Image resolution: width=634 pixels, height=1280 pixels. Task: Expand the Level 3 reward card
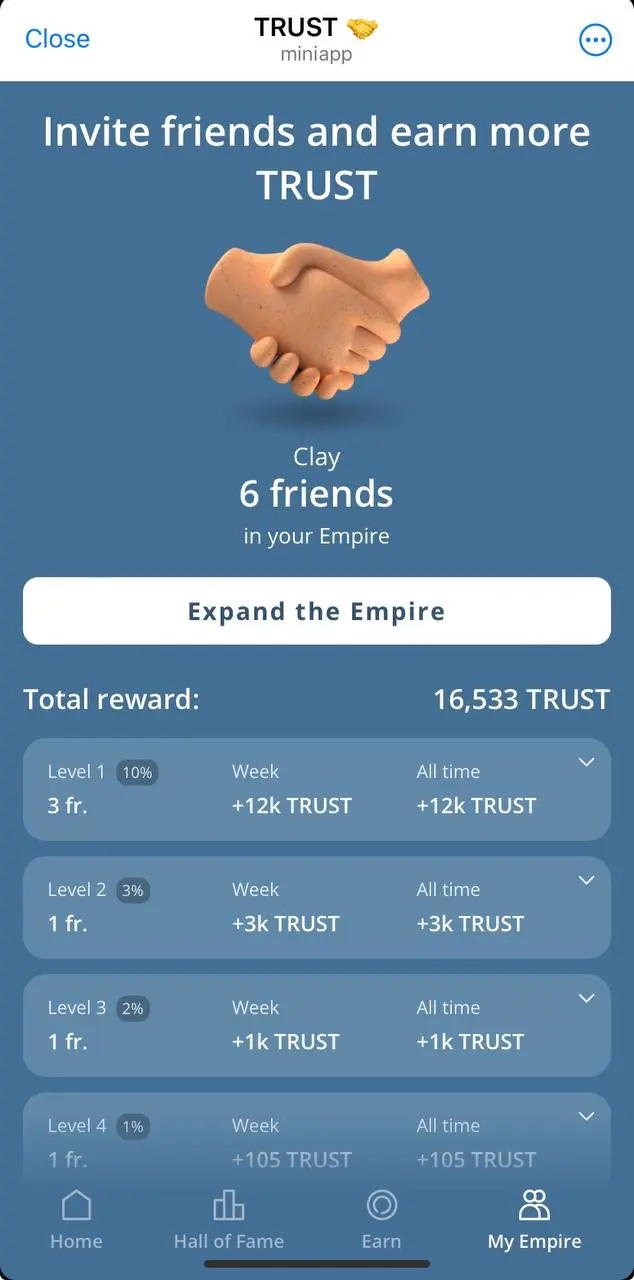tap(587, 999)
